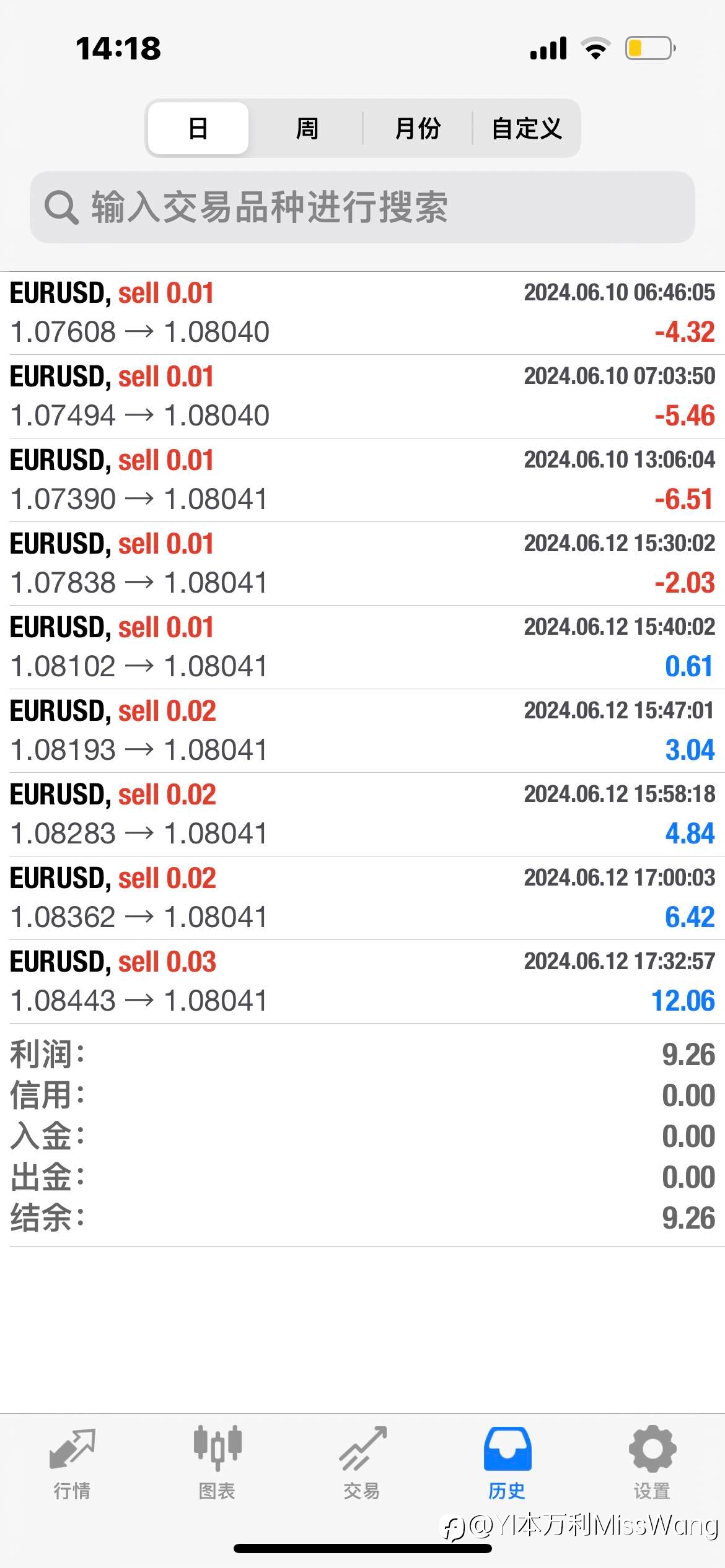725x1568 pixels.
Task: Select the 历史 history tab
Action: (x=507, y=1463)
